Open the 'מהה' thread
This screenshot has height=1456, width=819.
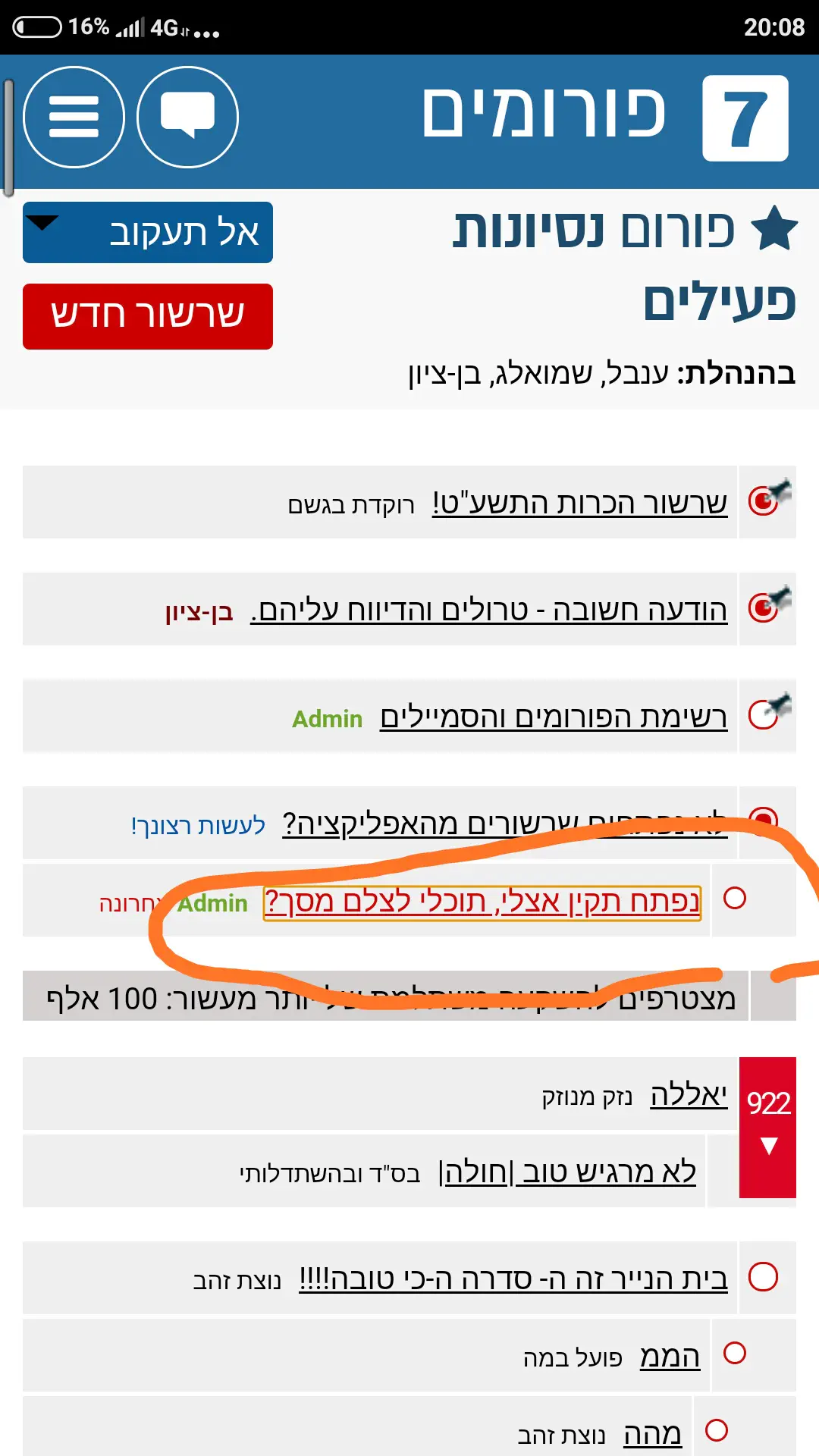652,1433
